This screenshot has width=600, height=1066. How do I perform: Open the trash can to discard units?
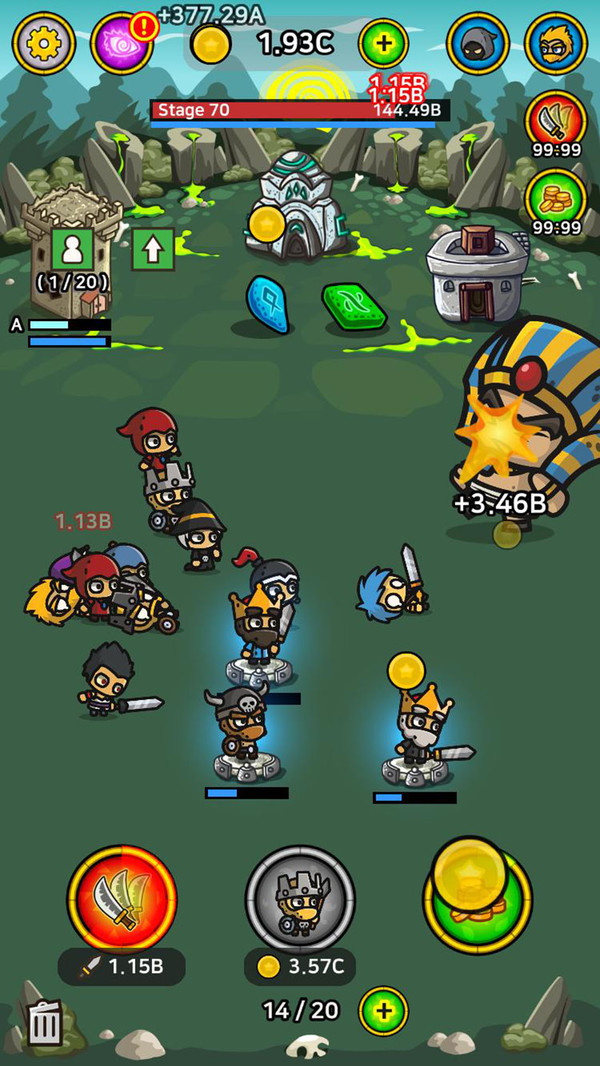[45, 1022]
